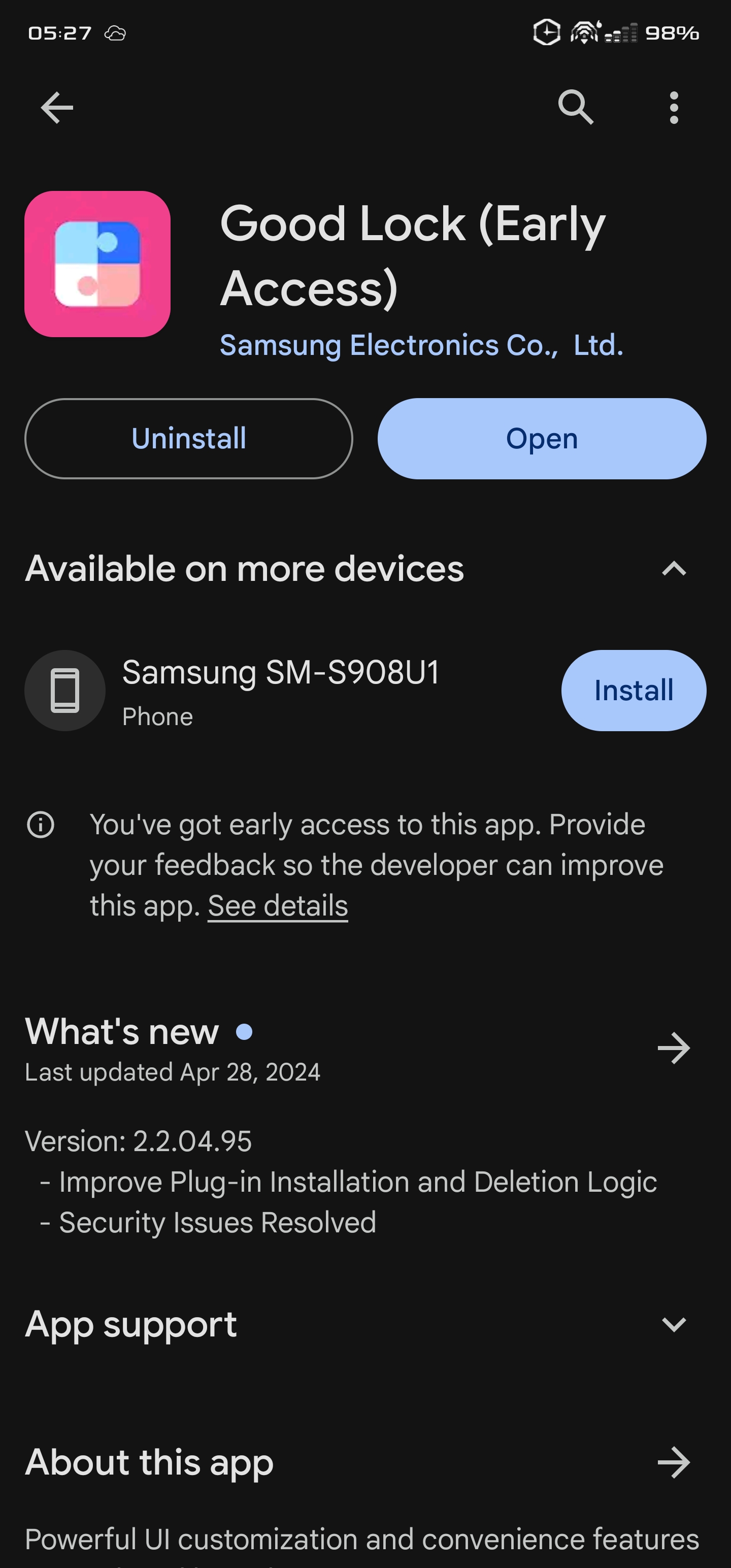Open Samsung Electronics Co., Ltd. developer page

[421, 345]
